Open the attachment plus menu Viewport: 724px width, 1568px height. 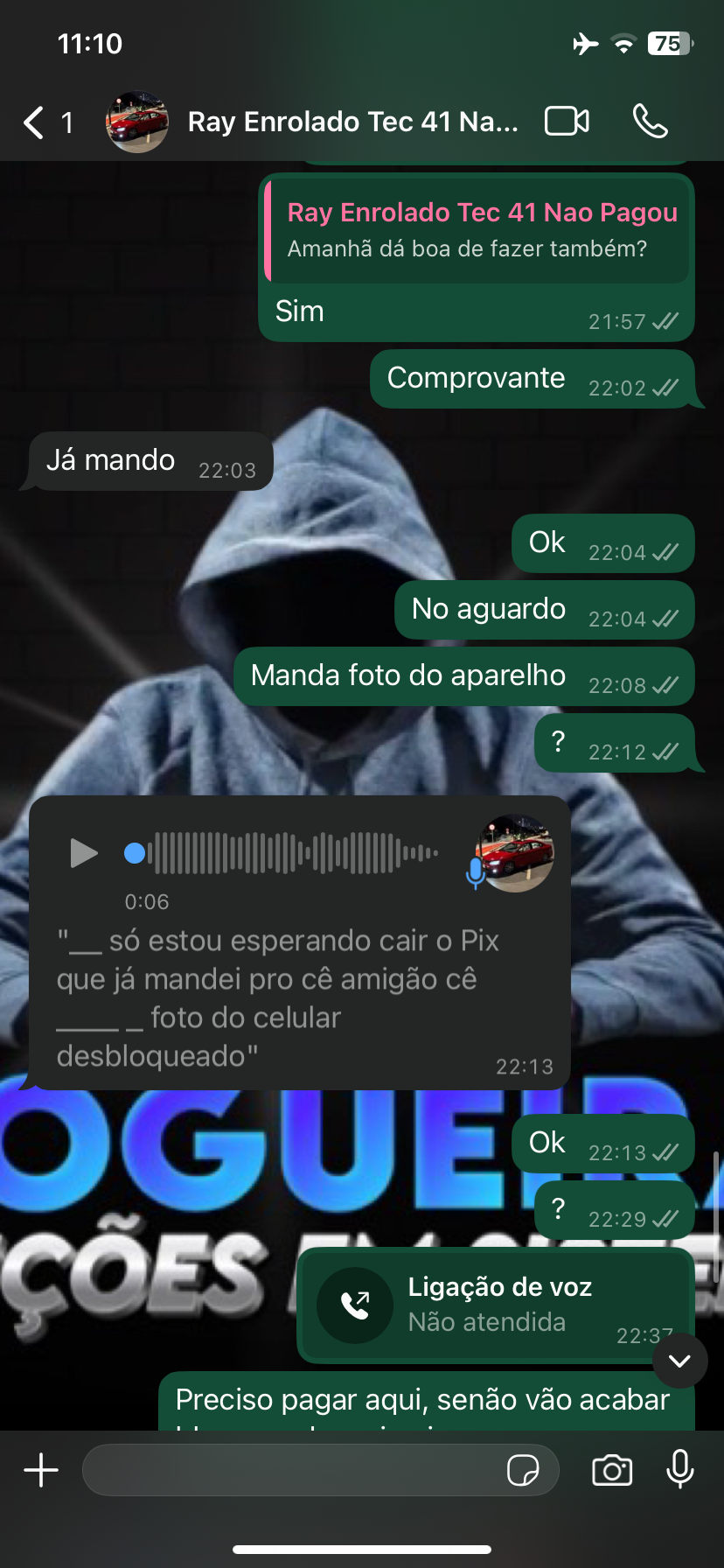(x=41, y=1470)
